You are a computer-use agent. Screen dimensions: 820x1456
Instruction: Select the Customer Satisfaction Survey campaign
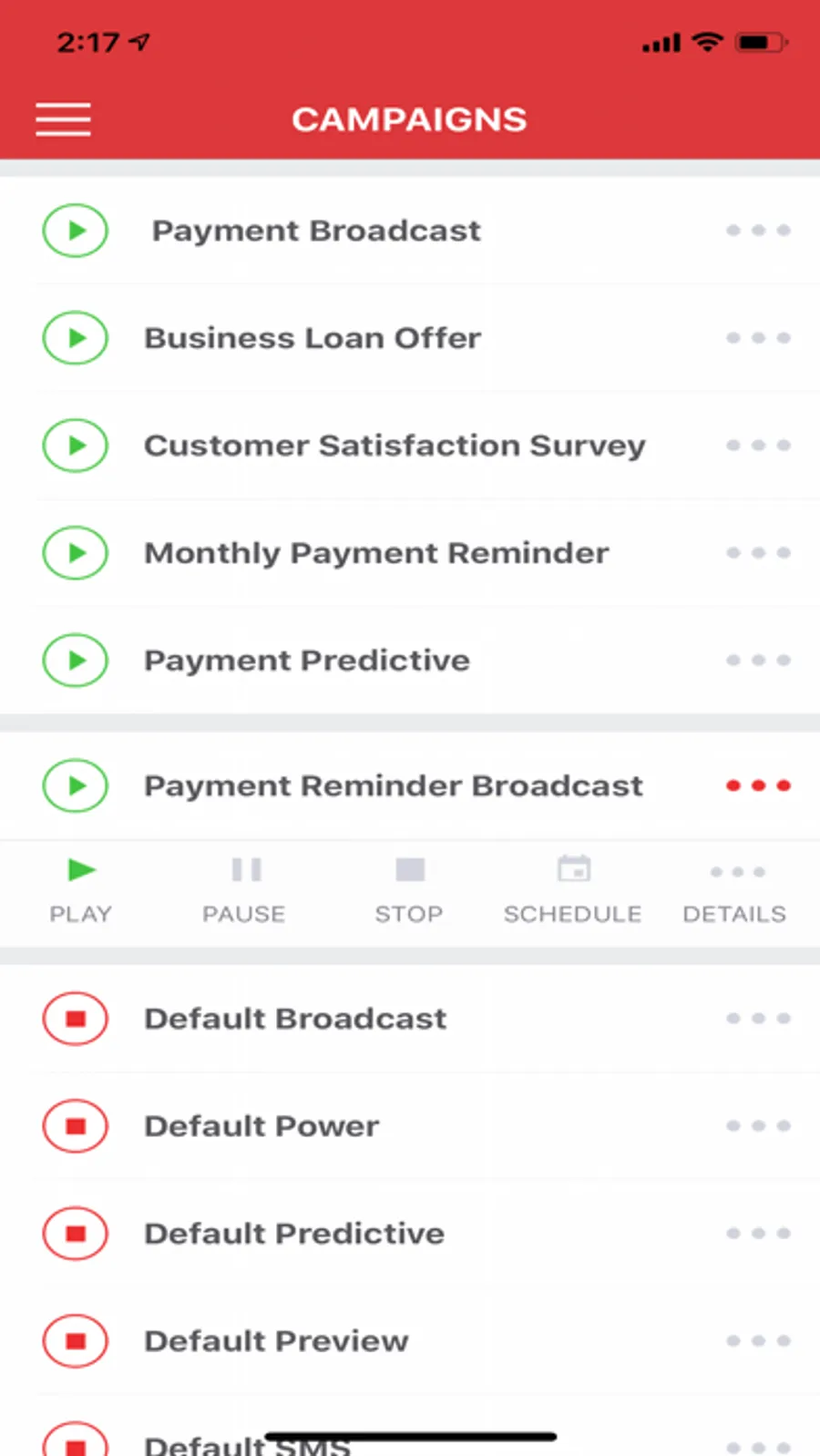coord(395,446)
